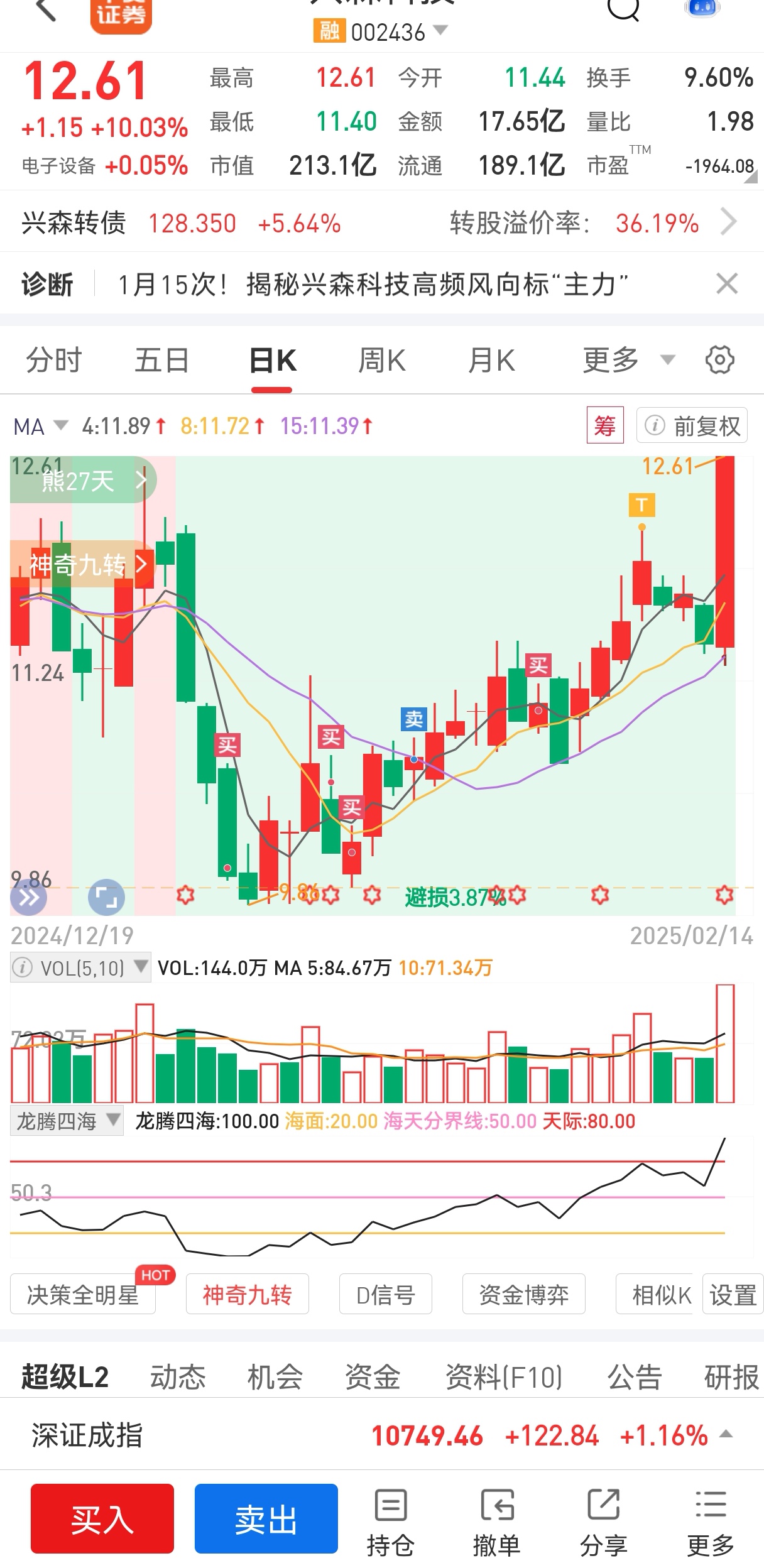Select the 神奇九转 indicator chip

[248, 1295]
